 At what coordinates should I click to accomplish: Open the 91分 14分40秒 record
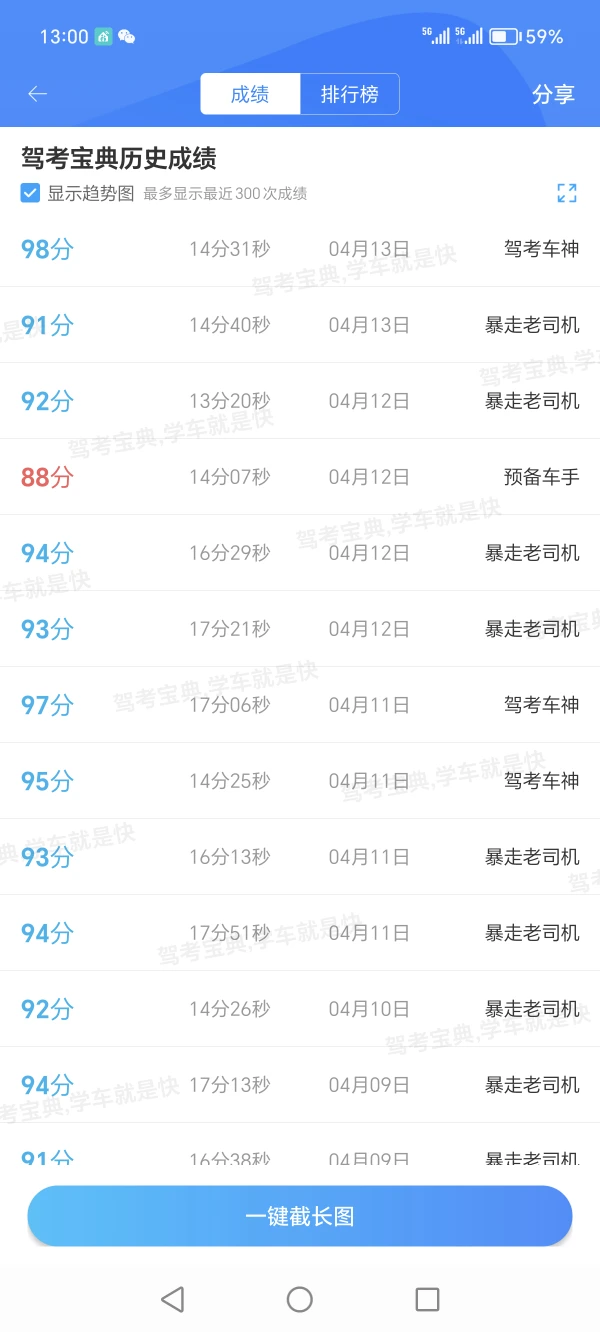300,325
